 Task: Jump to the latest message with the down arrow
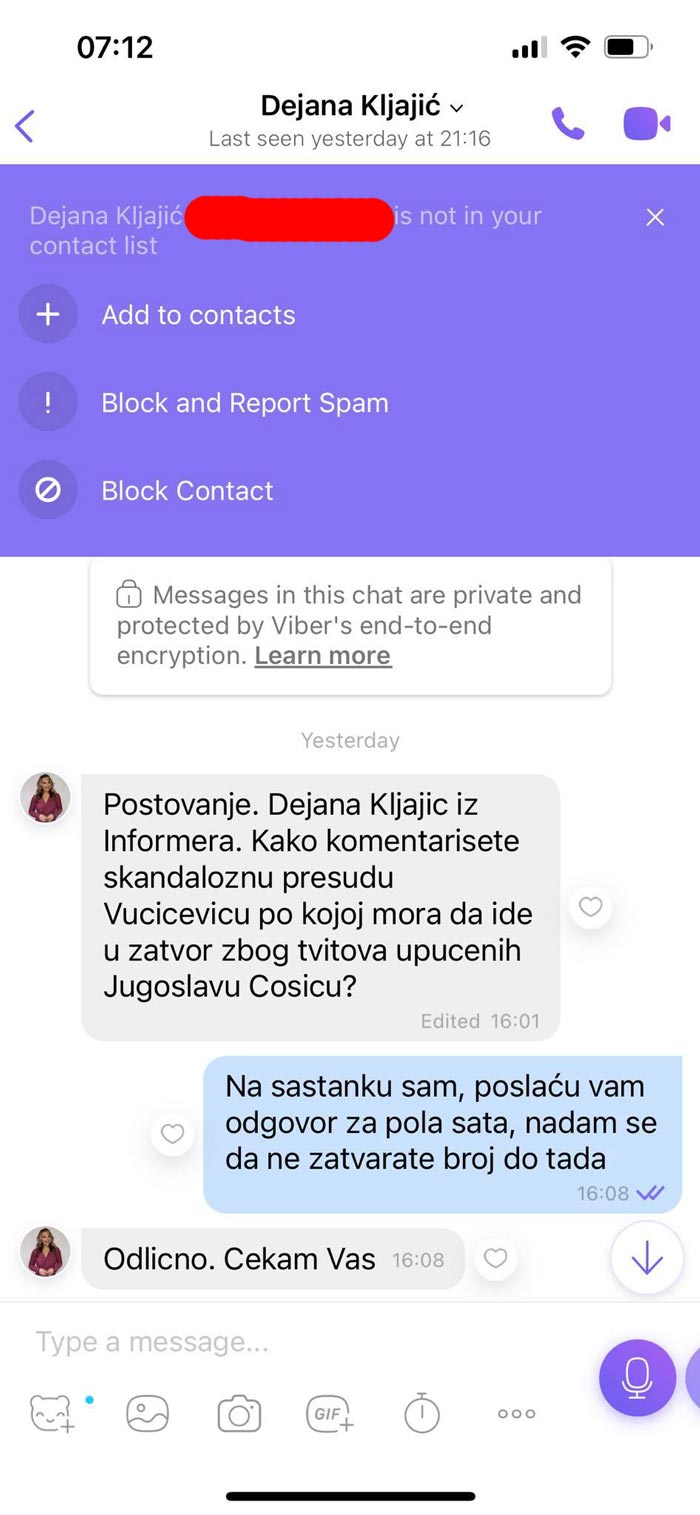point(647,1259)
